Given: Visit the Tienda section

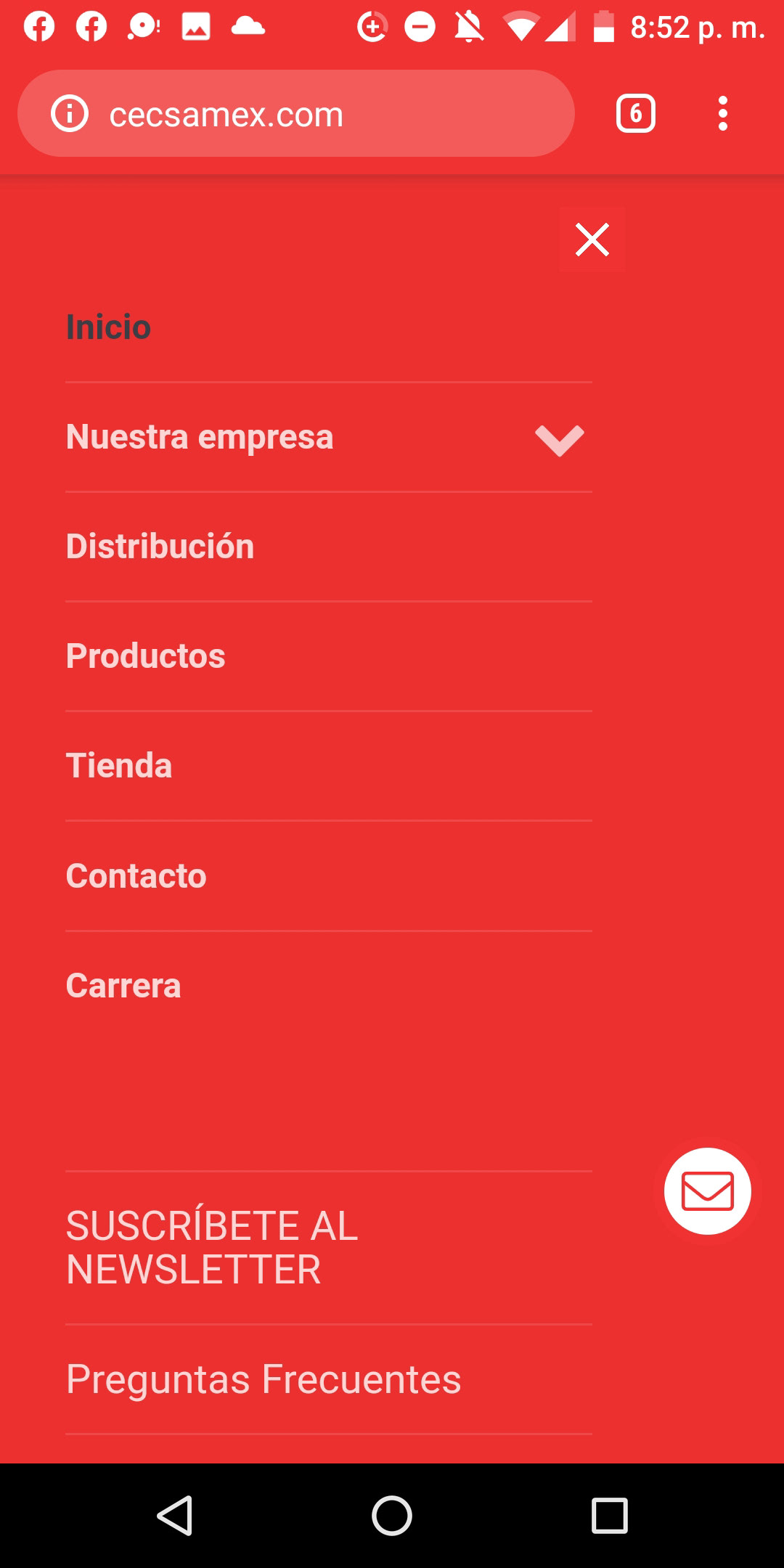Looking at the screenshot, I should coord(119,766).
